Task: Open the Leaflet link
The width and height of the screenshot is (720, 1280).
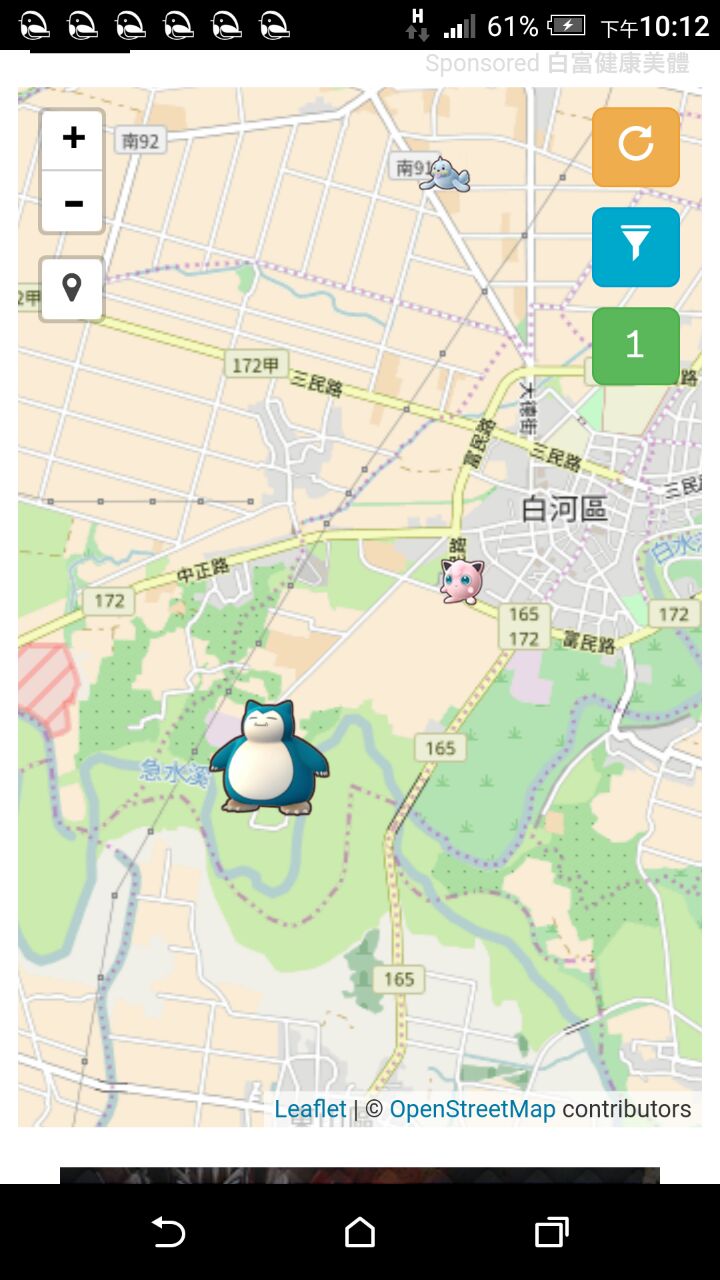Action: pos(310,1109)
